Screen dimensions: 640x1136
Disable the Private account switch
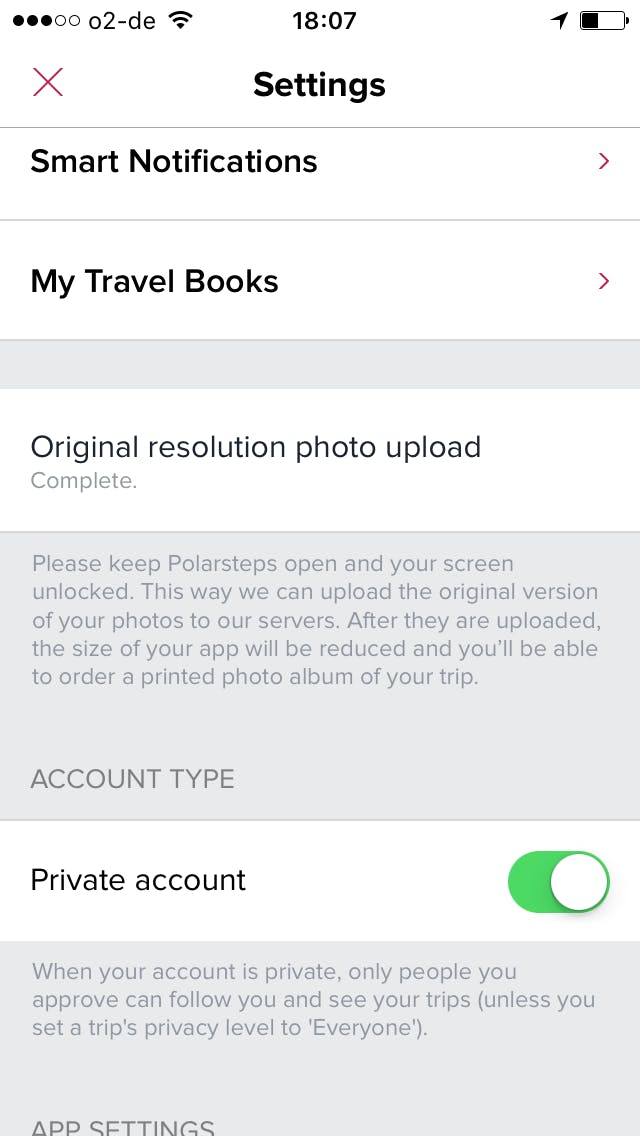558,882
